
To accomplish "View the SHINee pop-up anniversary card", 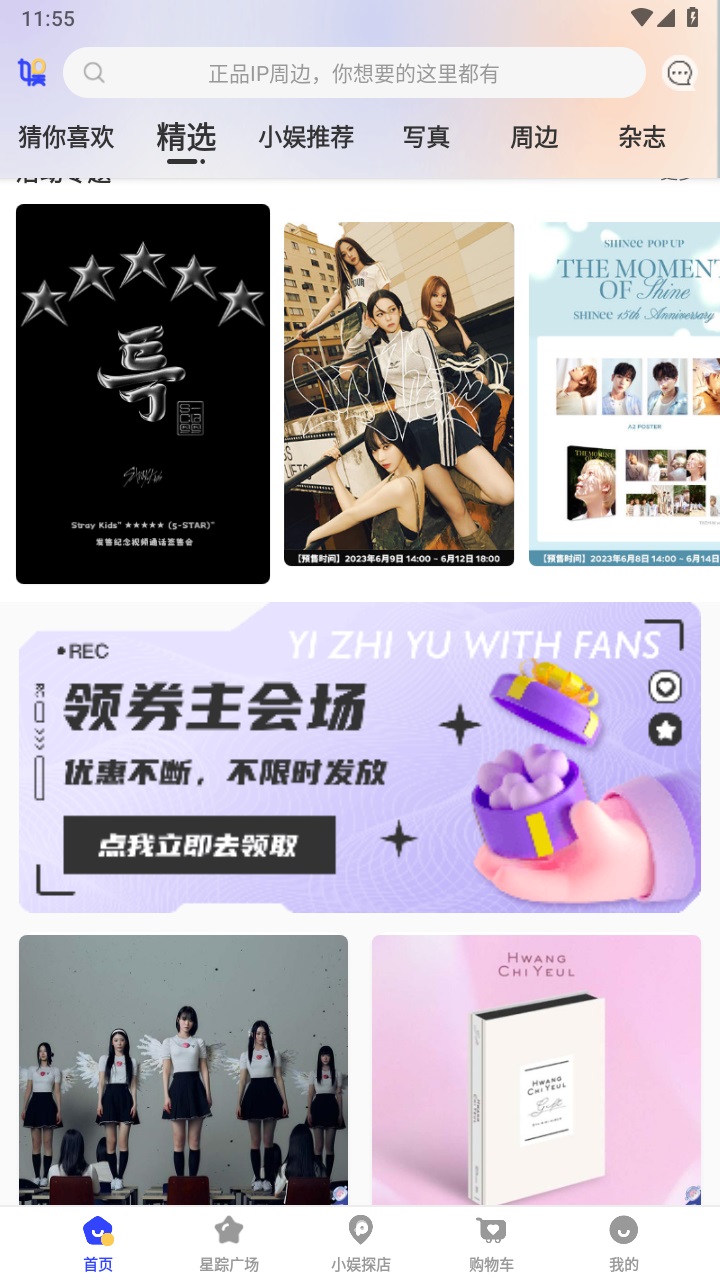I will coord(624,393).
